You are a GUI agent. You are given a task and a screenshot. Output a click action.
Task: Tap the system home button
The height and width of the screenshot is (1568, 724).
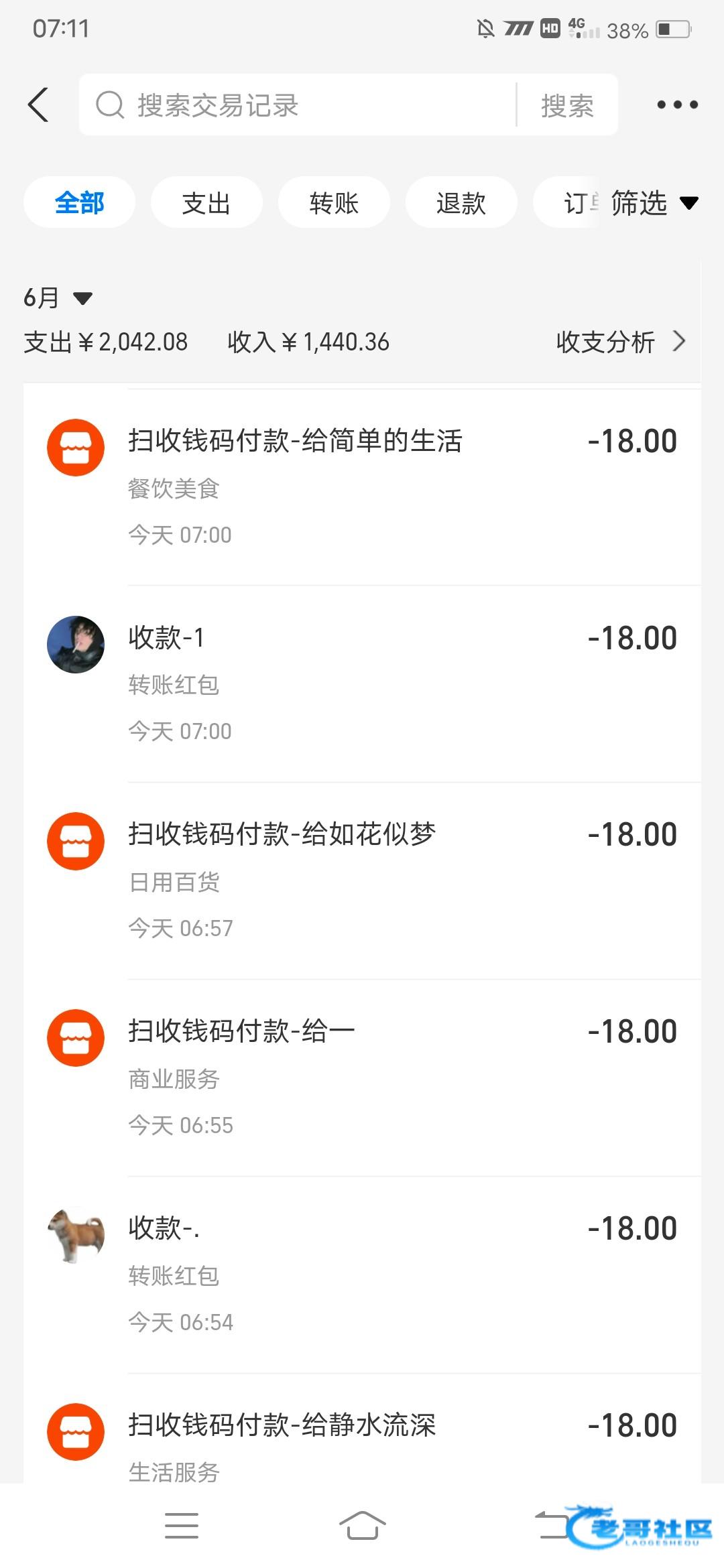pyautogui.click(x=362, y=1526)
